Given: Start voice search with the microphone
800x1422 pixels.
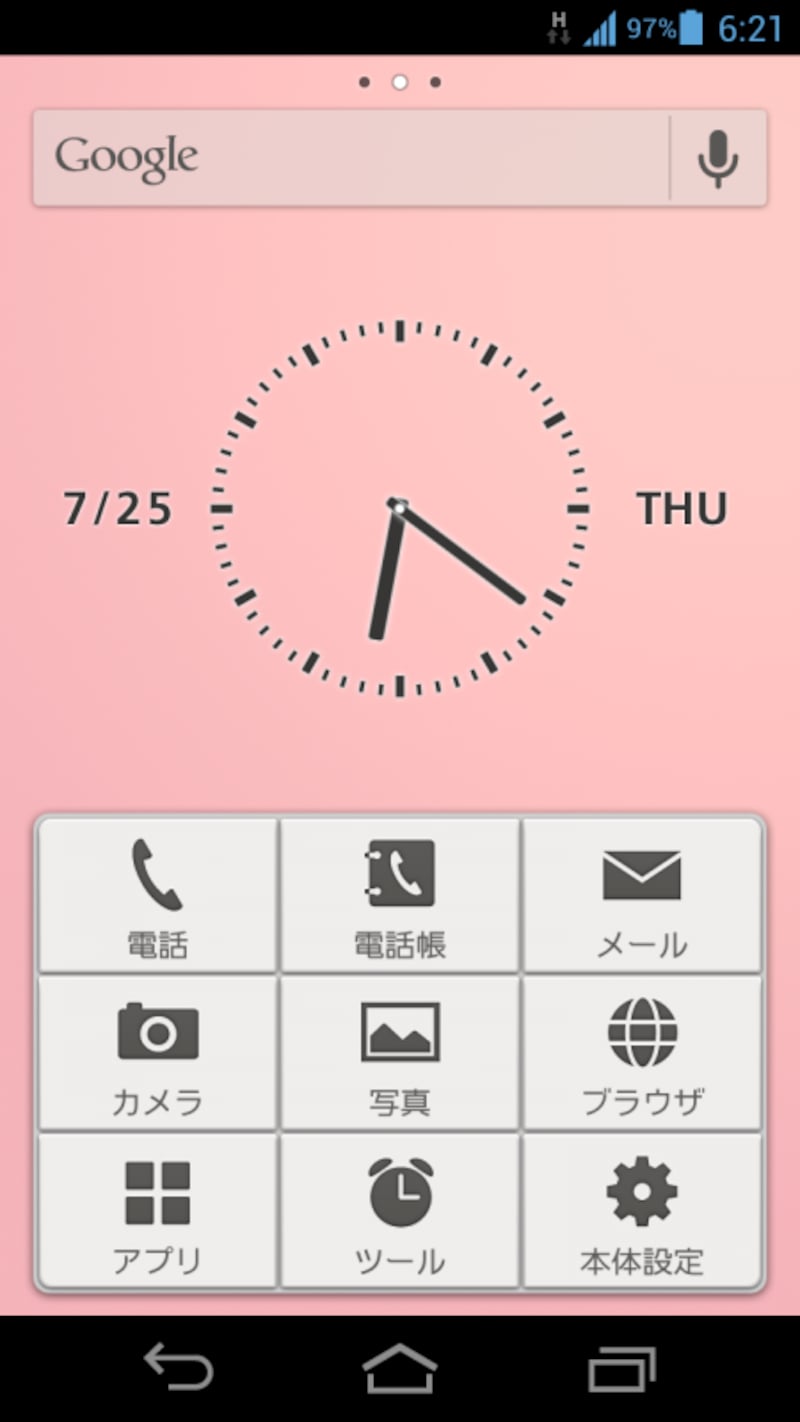Looking at the screenshot, I should tap(718, 158).
